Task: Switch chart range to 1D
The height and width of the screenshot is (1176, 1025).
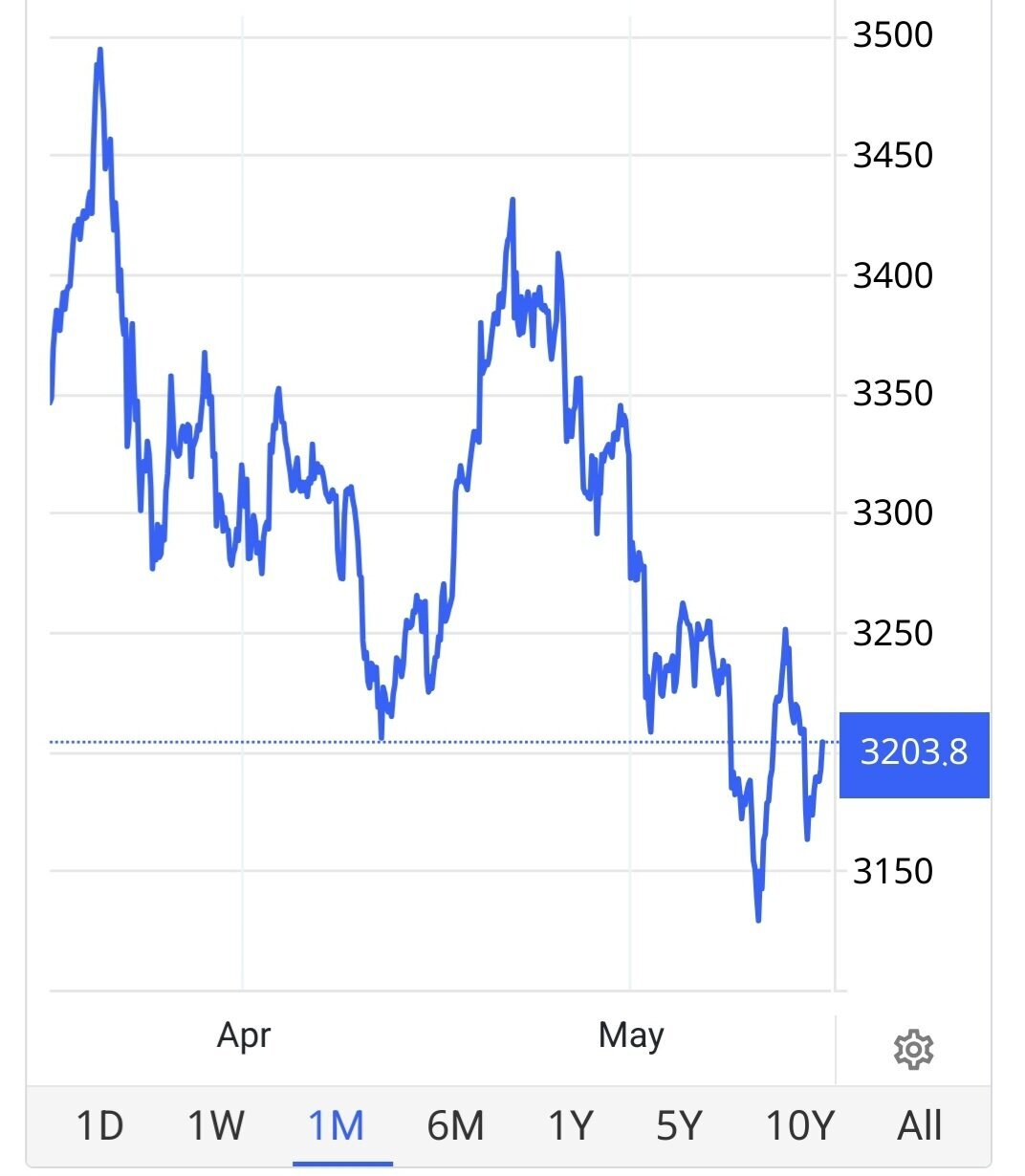Action: 99,1126
